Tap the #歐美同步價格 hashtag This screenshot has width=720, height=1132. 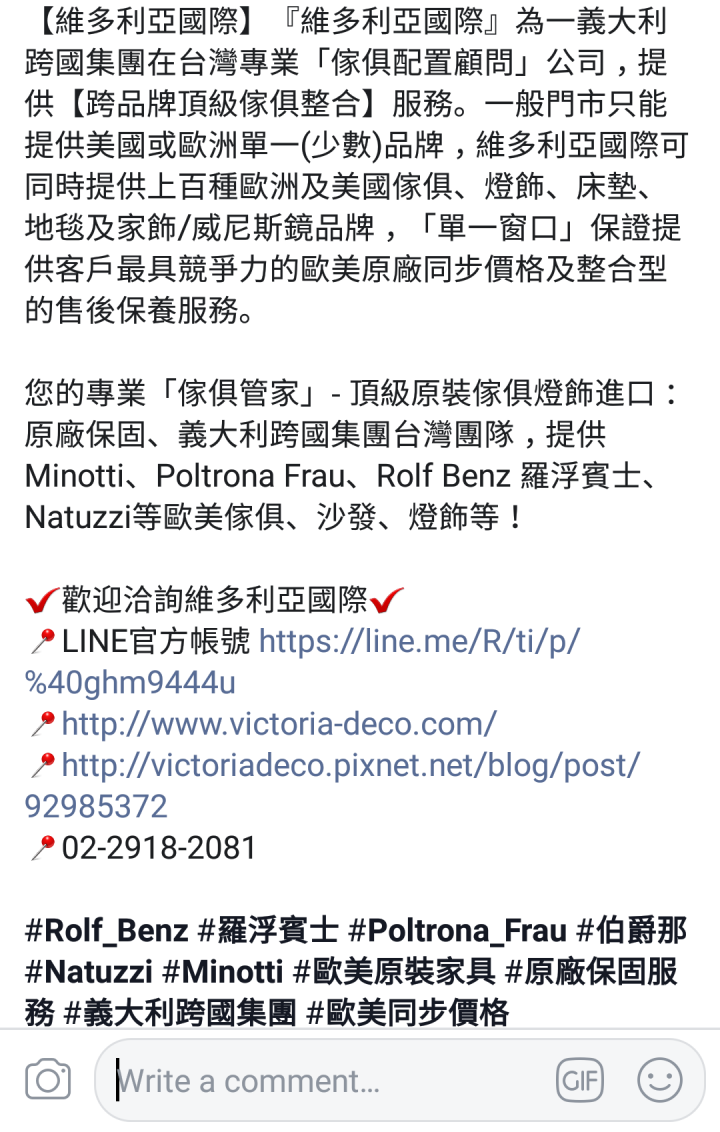[408, 1013]
